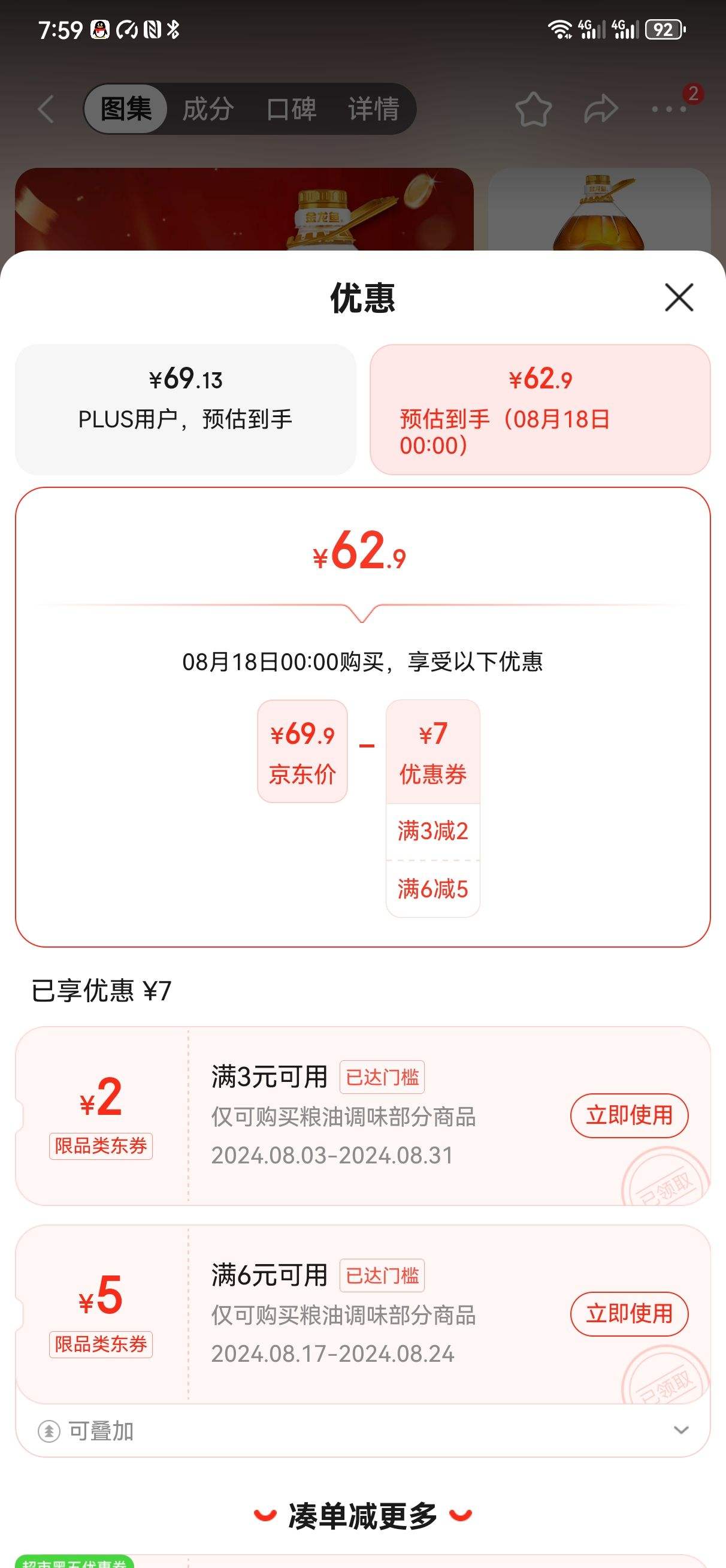Screen dimensions: 726x1568
Task: Expand the 可叠加 section chevron
Action: tap(683, 1432)
